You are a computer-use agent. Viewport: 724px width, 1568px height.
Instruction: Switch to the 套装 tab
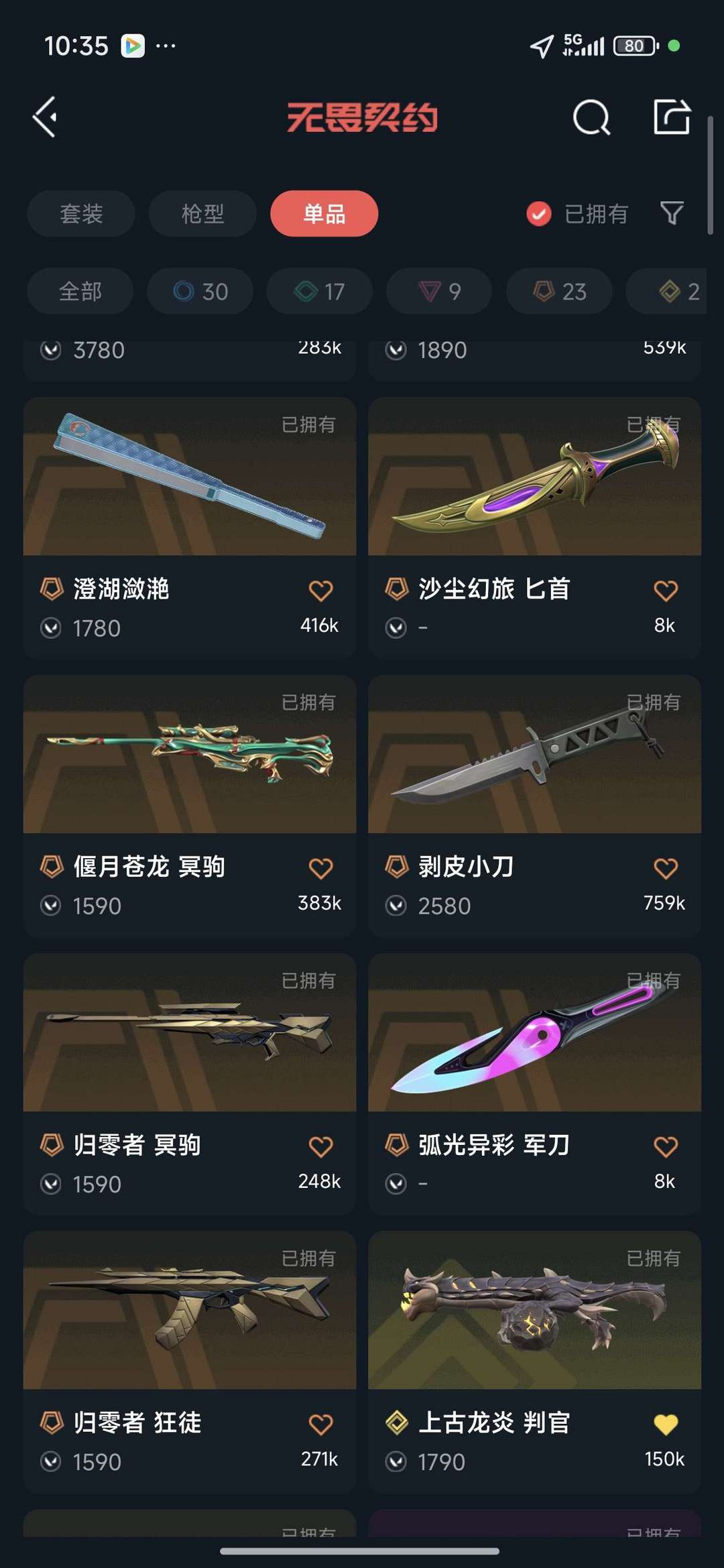(81, 214)
